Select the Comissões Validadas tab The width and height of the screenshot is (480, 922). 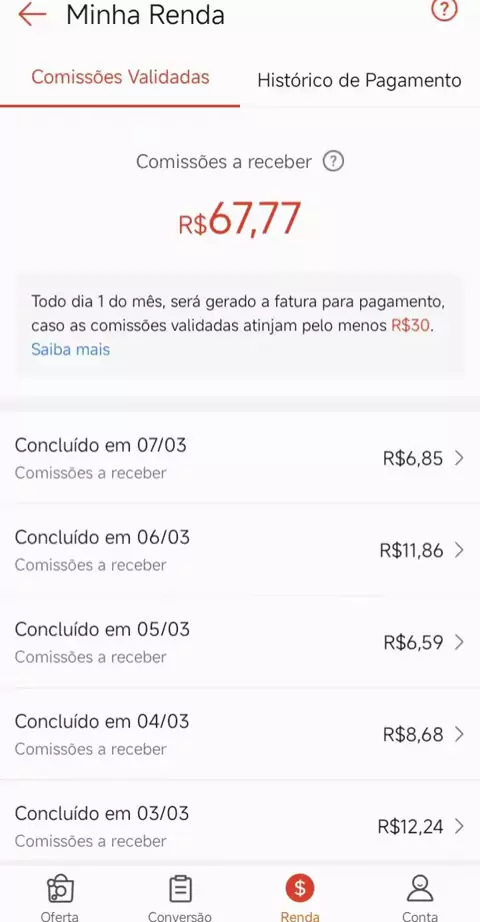[120, 77]
